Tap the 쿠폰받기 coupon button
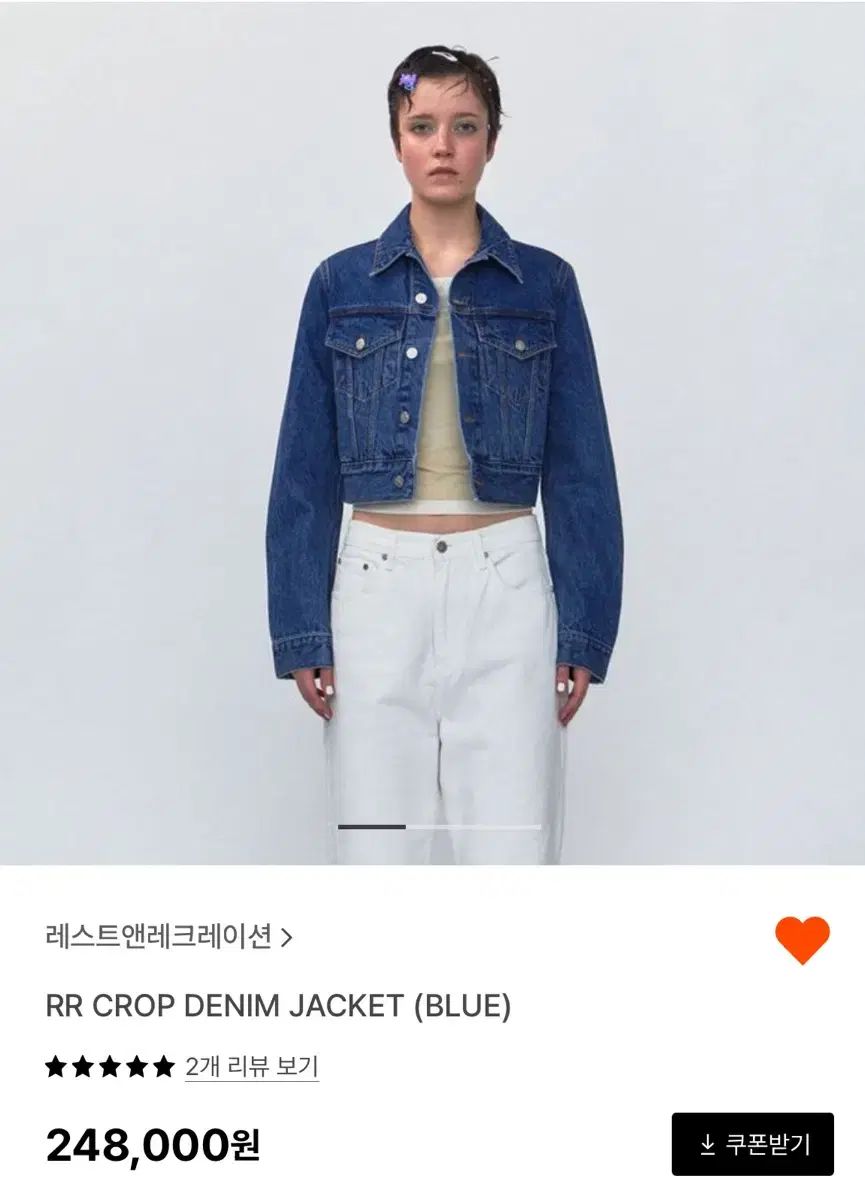The width and height of the screenshot is (865, 1200). click(x=752, y=1144)
